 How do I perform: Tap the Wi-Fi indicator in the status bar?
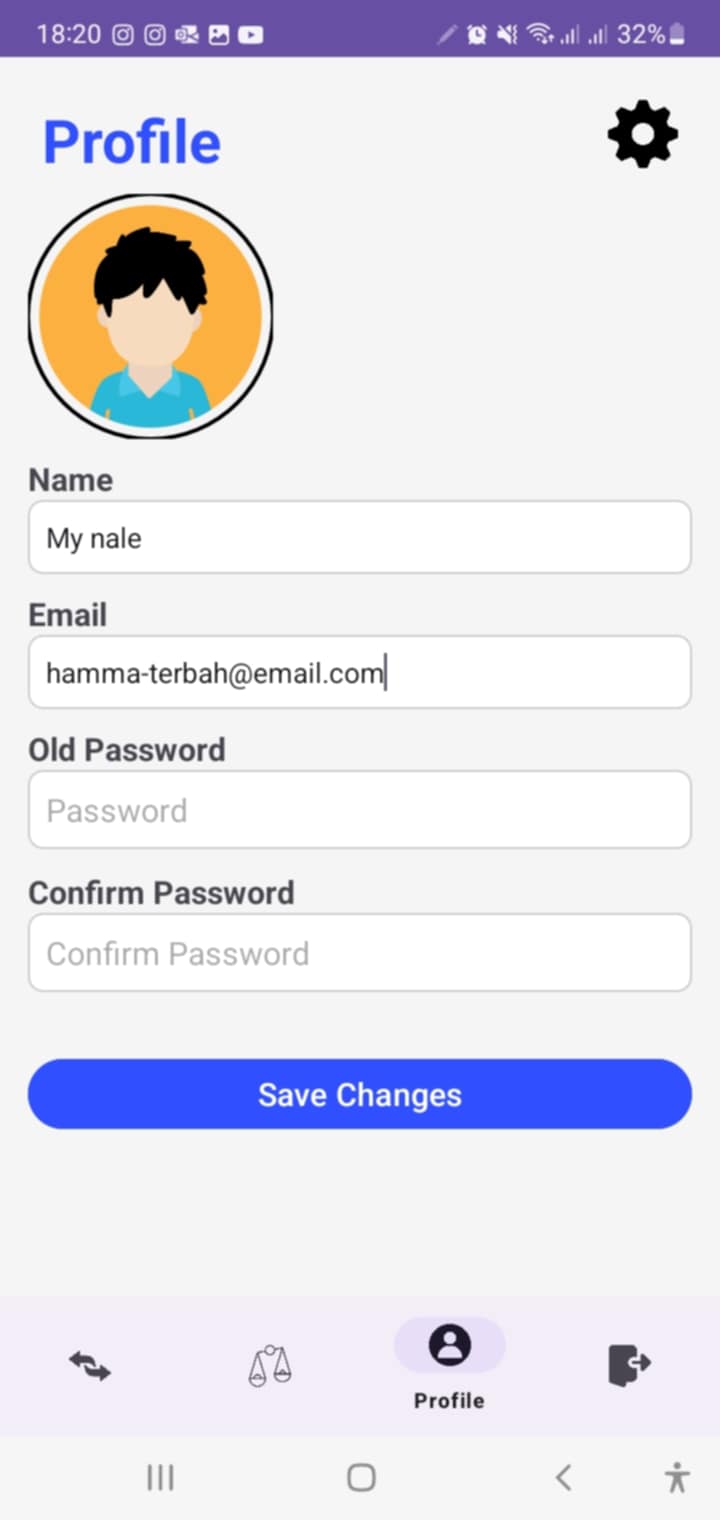(540, 33)
